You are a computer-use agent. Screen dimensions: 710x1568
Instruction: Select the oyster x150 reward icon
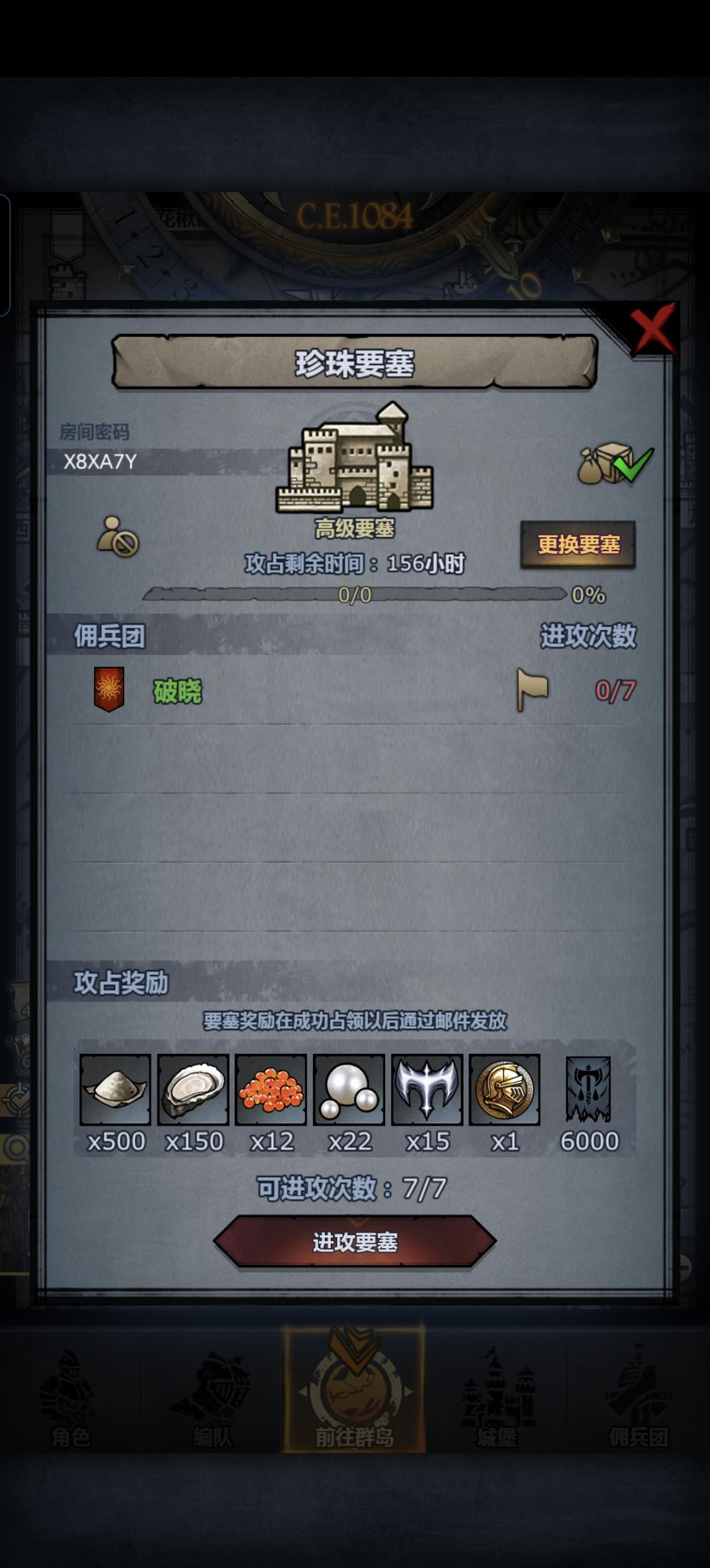point(192,1091)
